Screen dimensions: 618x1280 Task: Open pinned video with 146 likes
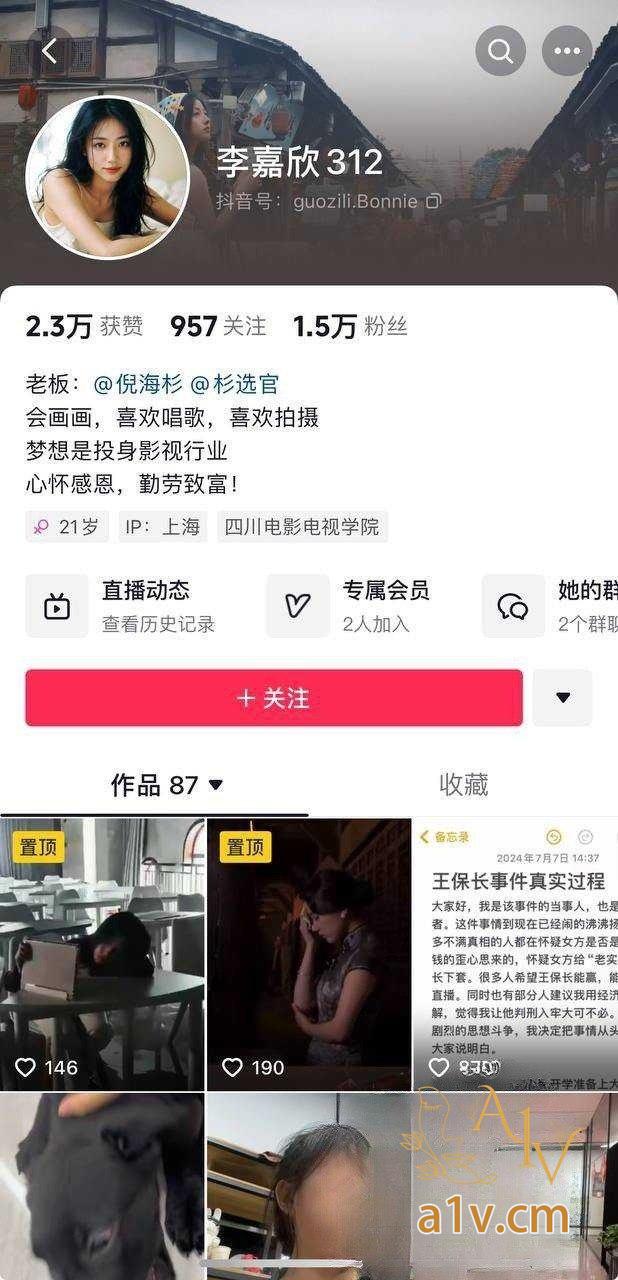tap(102, 955)
